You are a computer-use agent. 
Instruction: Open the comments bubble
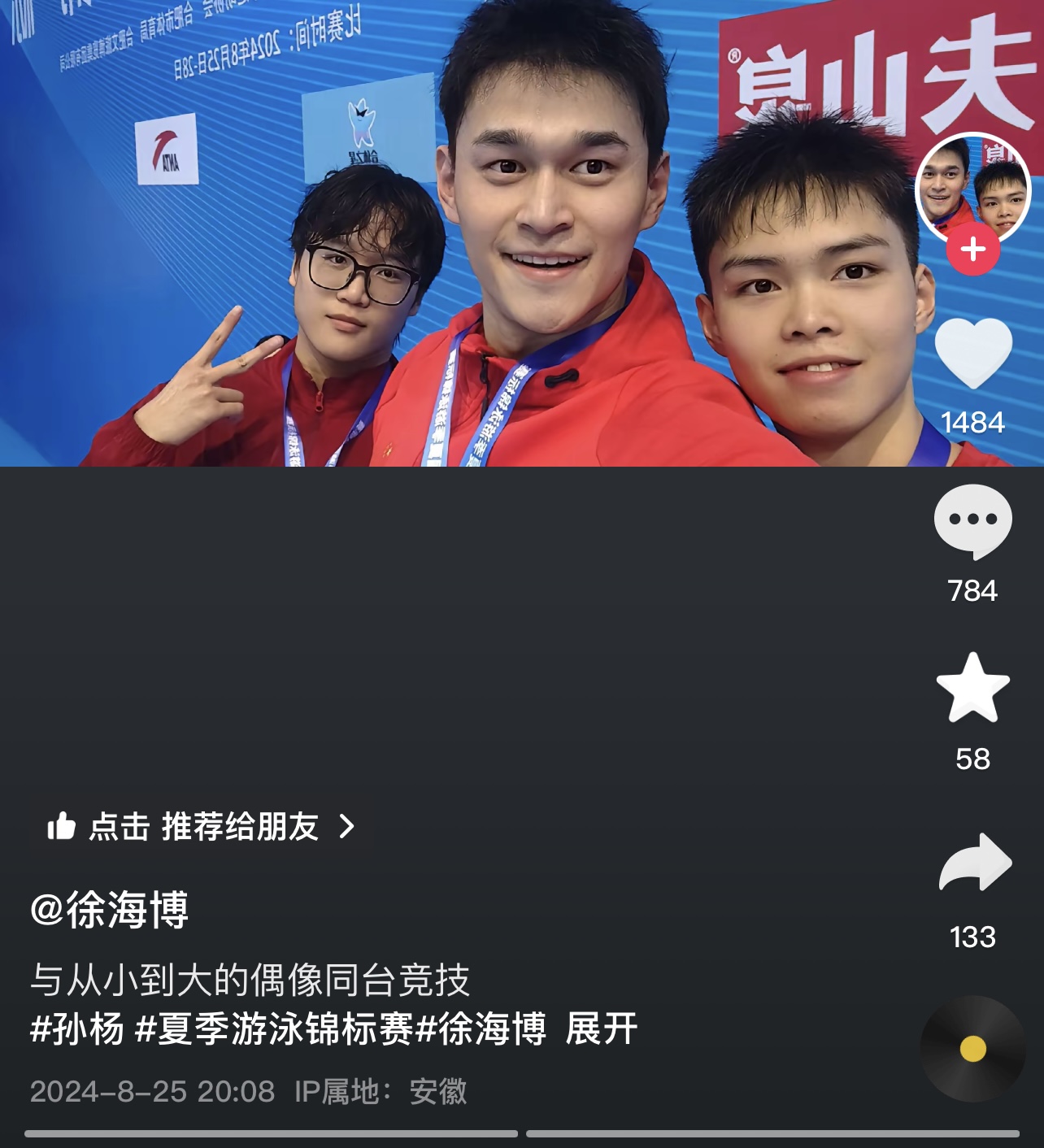tap(972, 521)
